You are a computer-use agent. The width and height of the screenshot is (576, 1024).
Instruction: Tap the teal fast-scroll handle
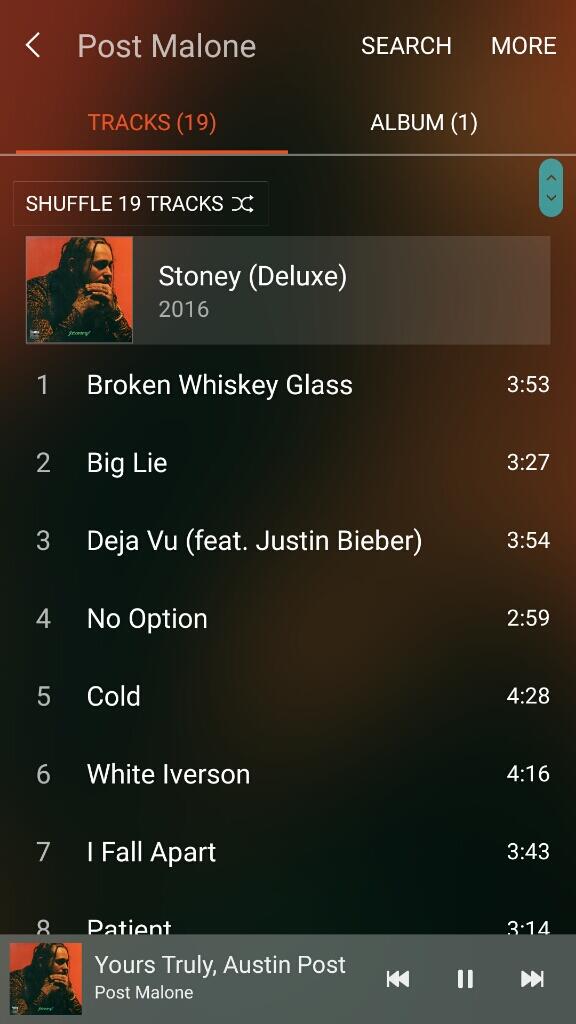tap(551, 187)
